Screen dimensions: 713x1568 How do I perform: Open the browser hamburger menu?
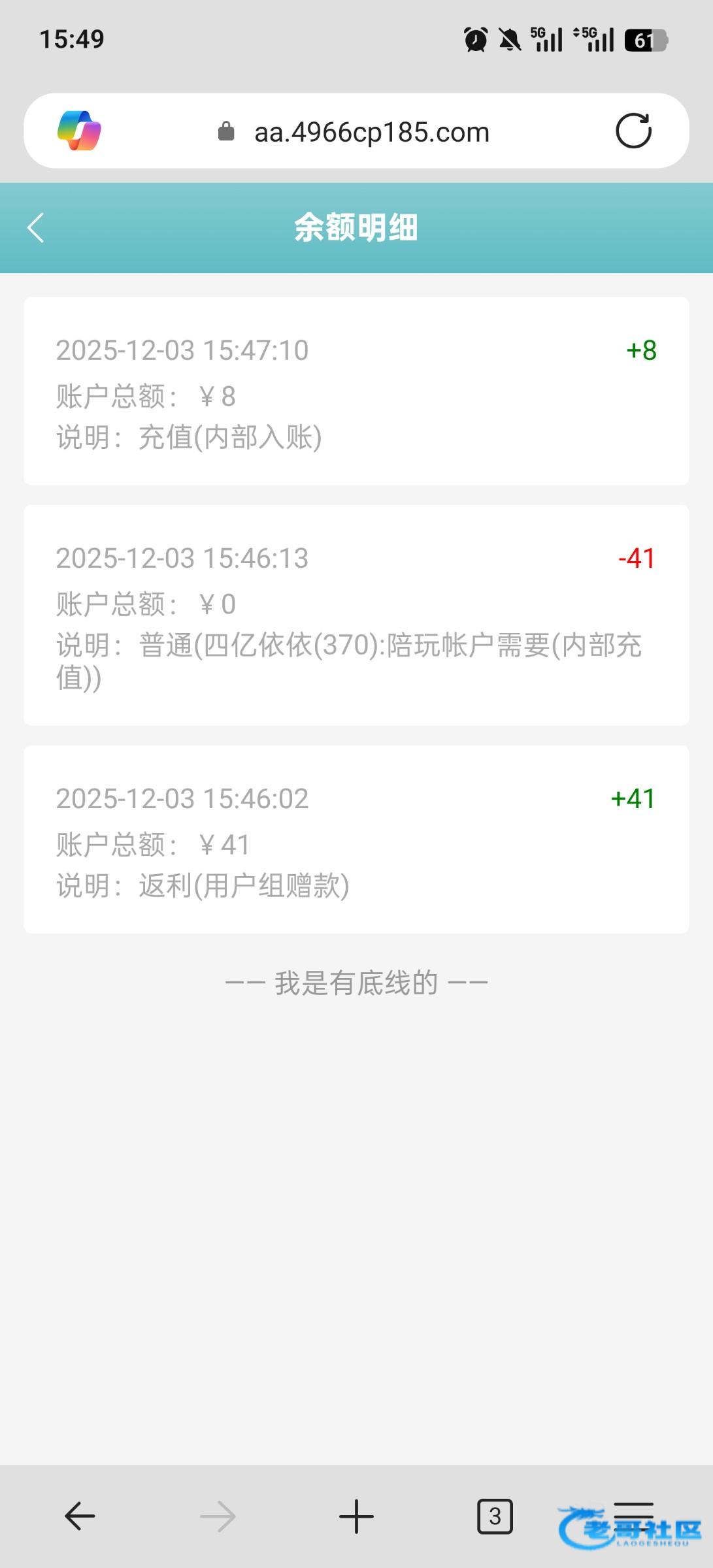point(633,1514)
